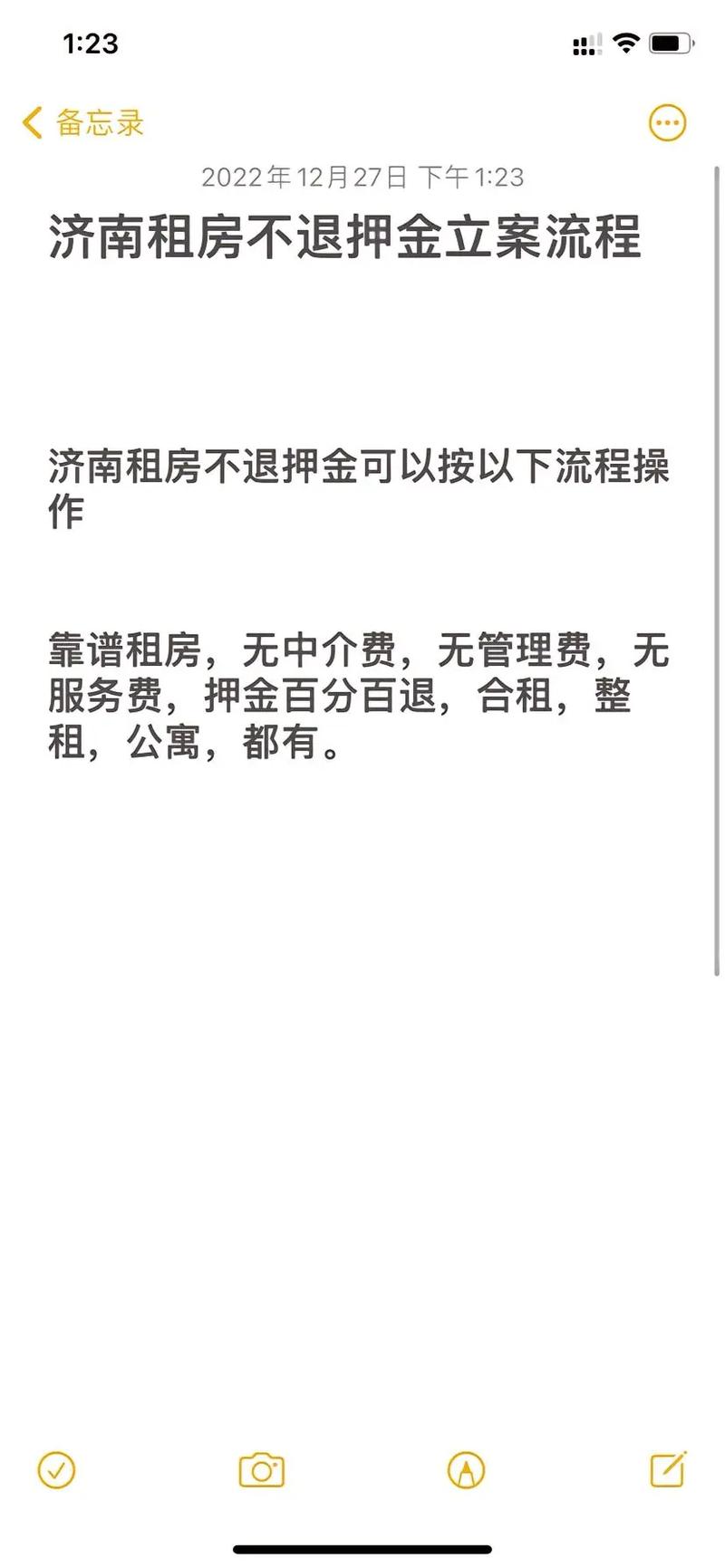
Task: Place cursor in the note body text
Action: click(358, 695)
